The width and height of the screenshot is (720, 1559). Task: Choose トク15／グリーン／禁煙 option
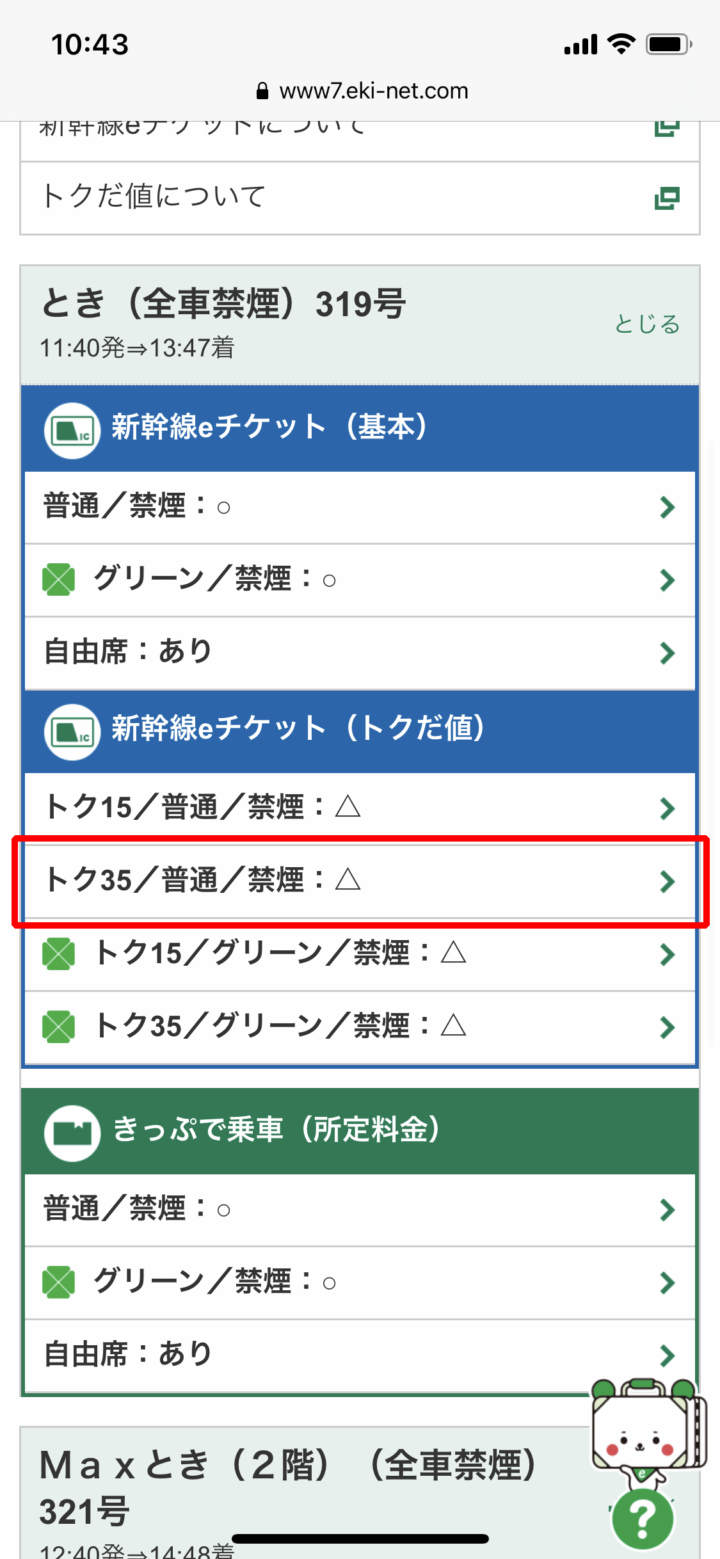[360, 954]
